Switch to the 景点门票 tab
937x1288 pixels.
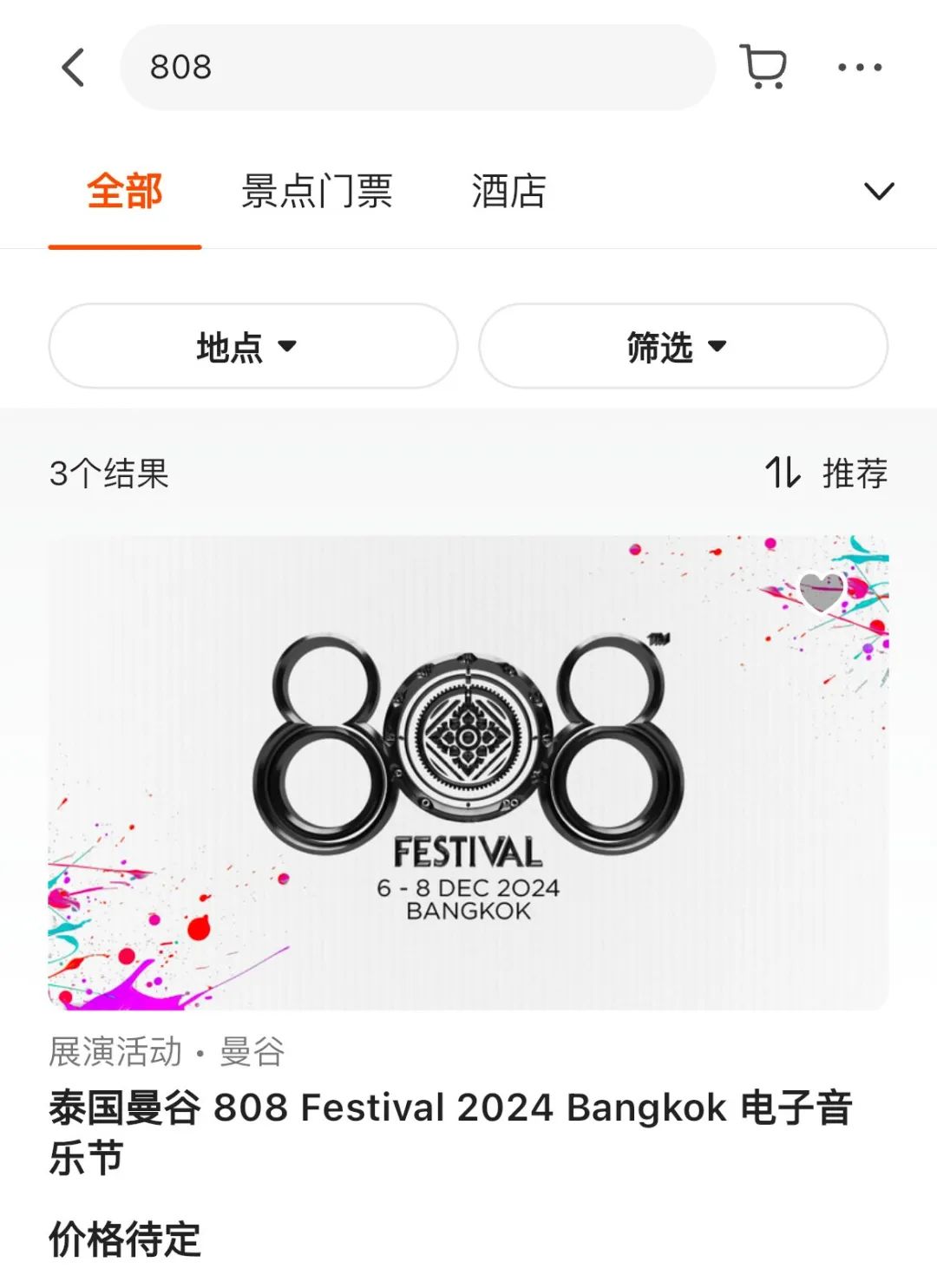tap(317, 192)
